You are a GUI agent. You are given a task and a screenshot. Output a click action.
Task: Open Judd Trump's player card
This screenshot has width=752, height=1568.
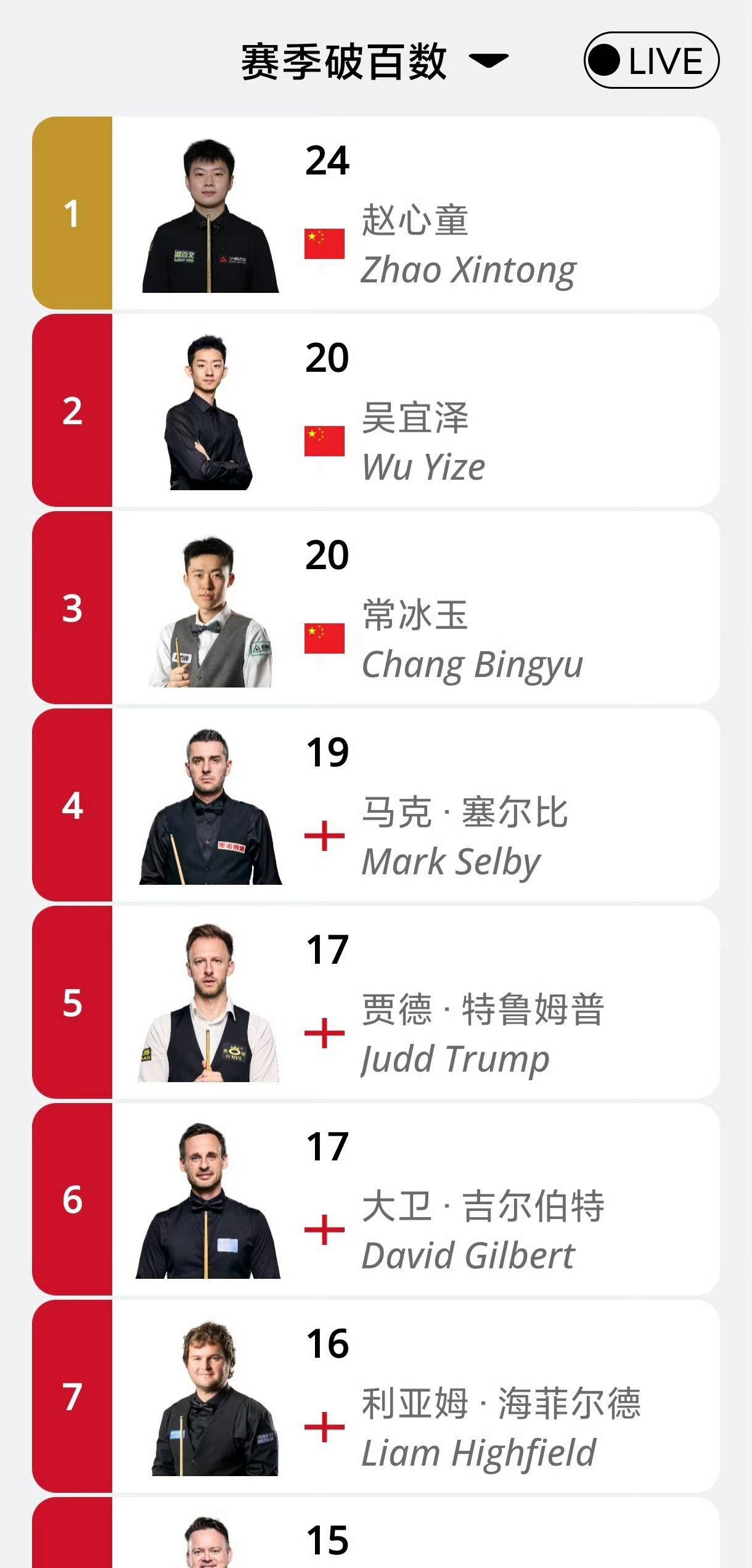[x=376, y=1002]
